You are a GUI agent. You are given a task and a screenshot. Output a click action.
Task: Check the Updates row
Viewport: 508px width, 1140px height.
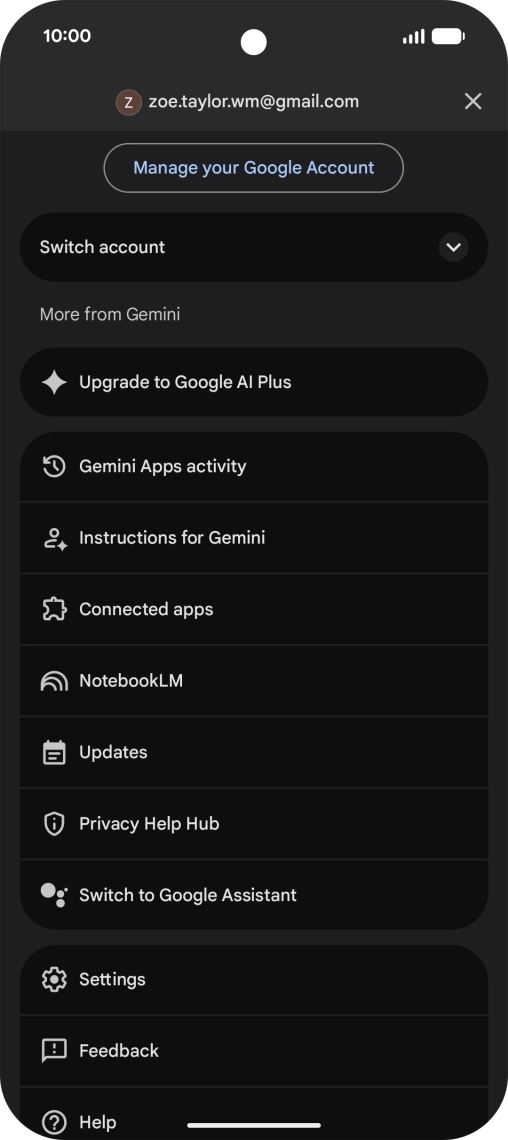coord(254,752)
